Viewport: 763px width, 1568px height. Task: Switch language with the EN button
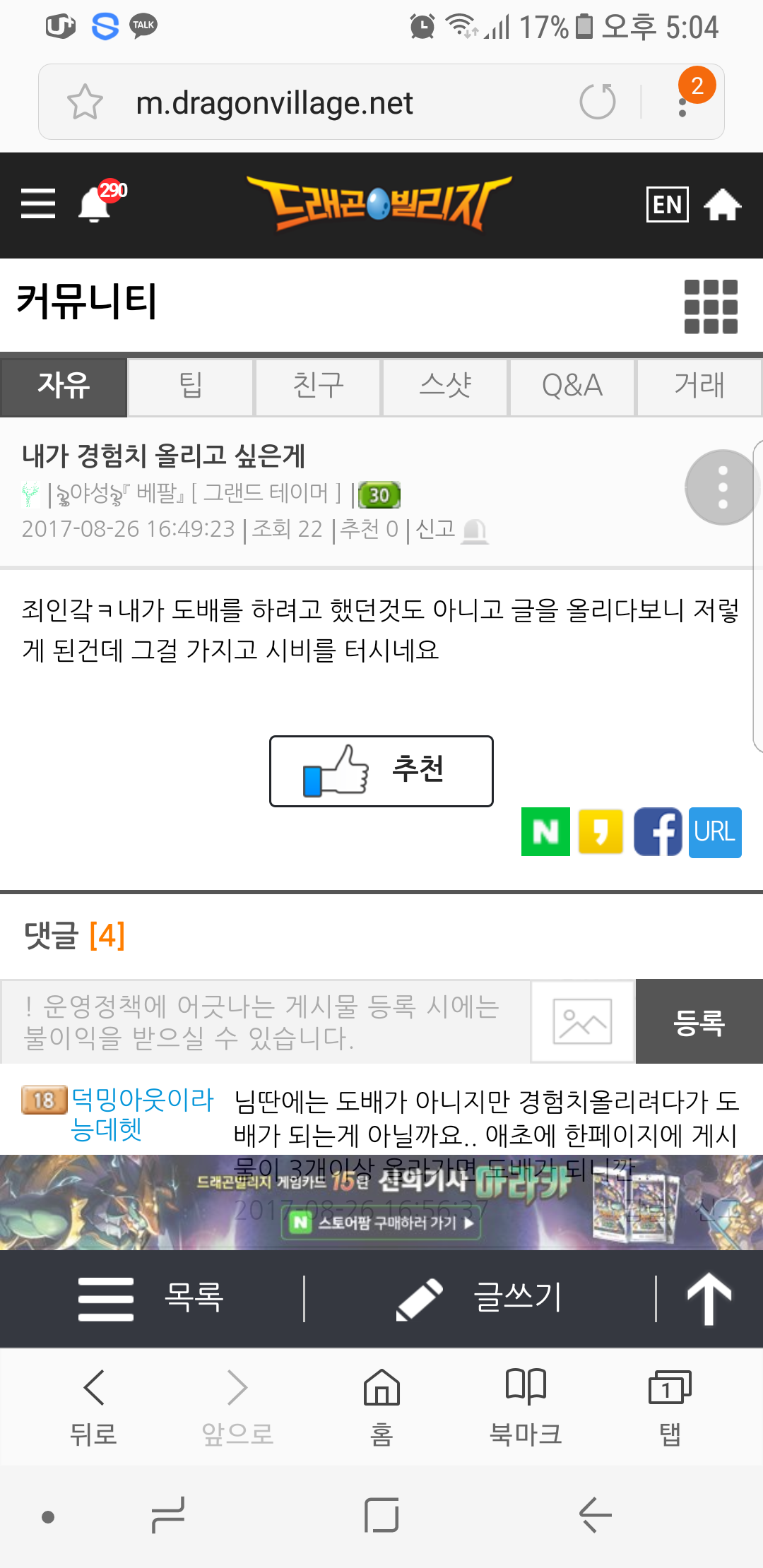pos(667,205)
